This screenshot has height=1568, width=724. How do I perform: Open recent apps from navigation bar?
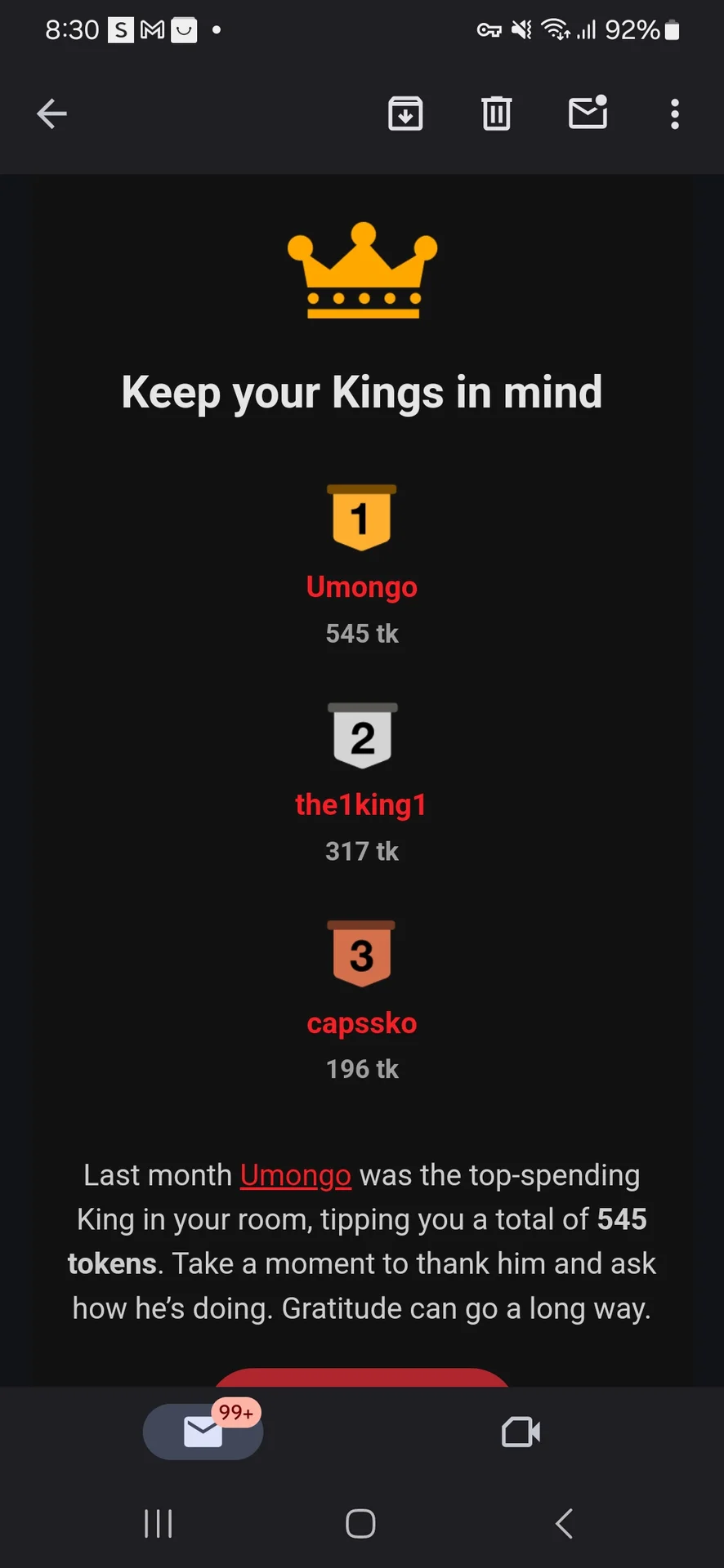coord(158,1523)
